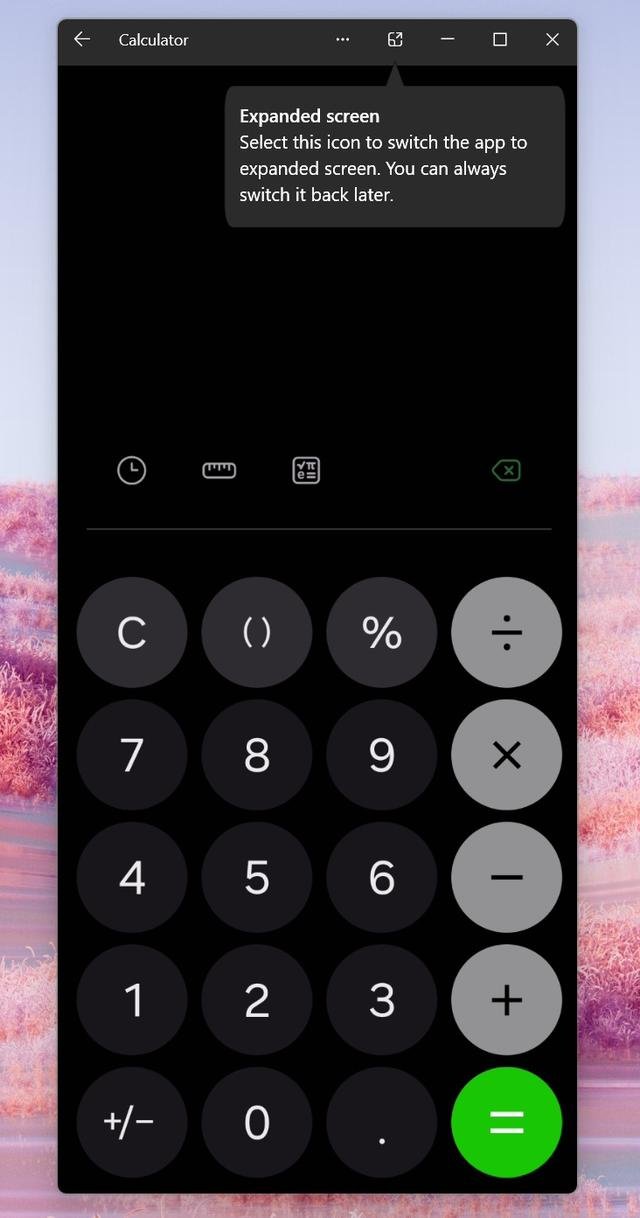The height and width of the screenshot is (1218, 640).
Task: Select the divide operator
Action: click(x=507, y=632)
